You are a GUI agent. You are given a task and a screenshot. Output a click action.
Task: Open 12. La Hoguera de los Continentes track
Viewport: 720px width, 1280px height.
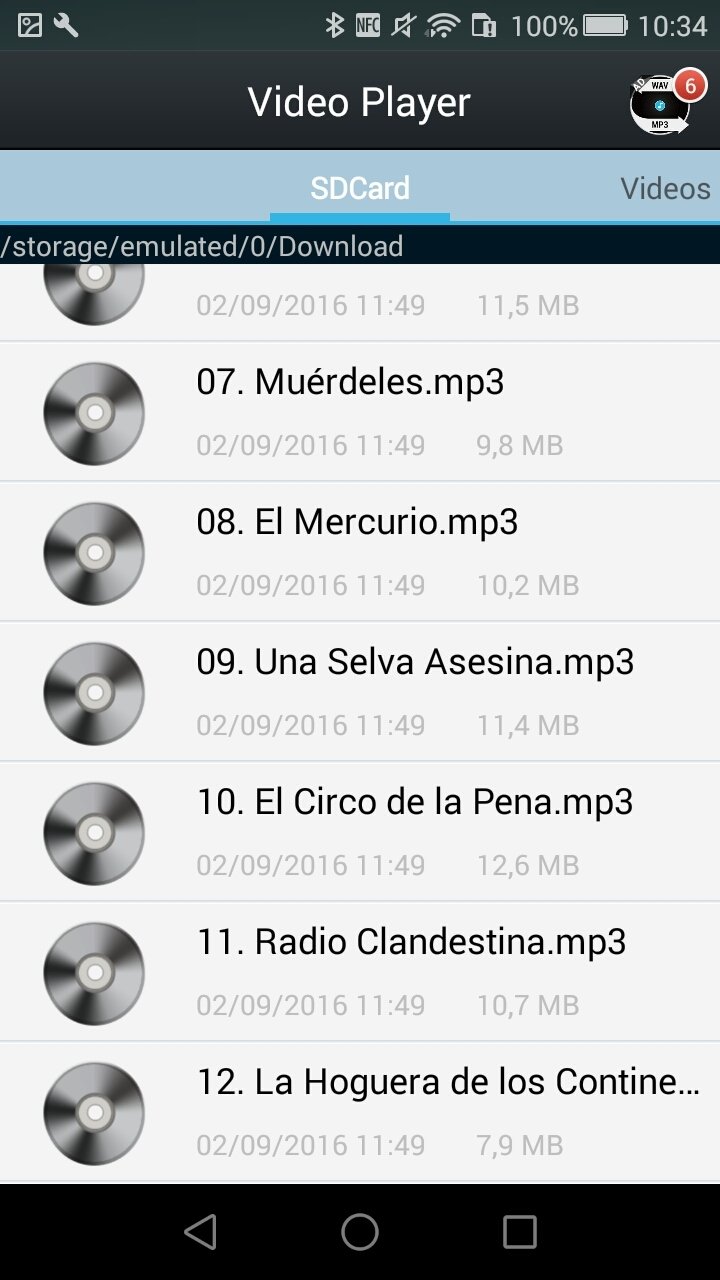(x=360, y=1112)
